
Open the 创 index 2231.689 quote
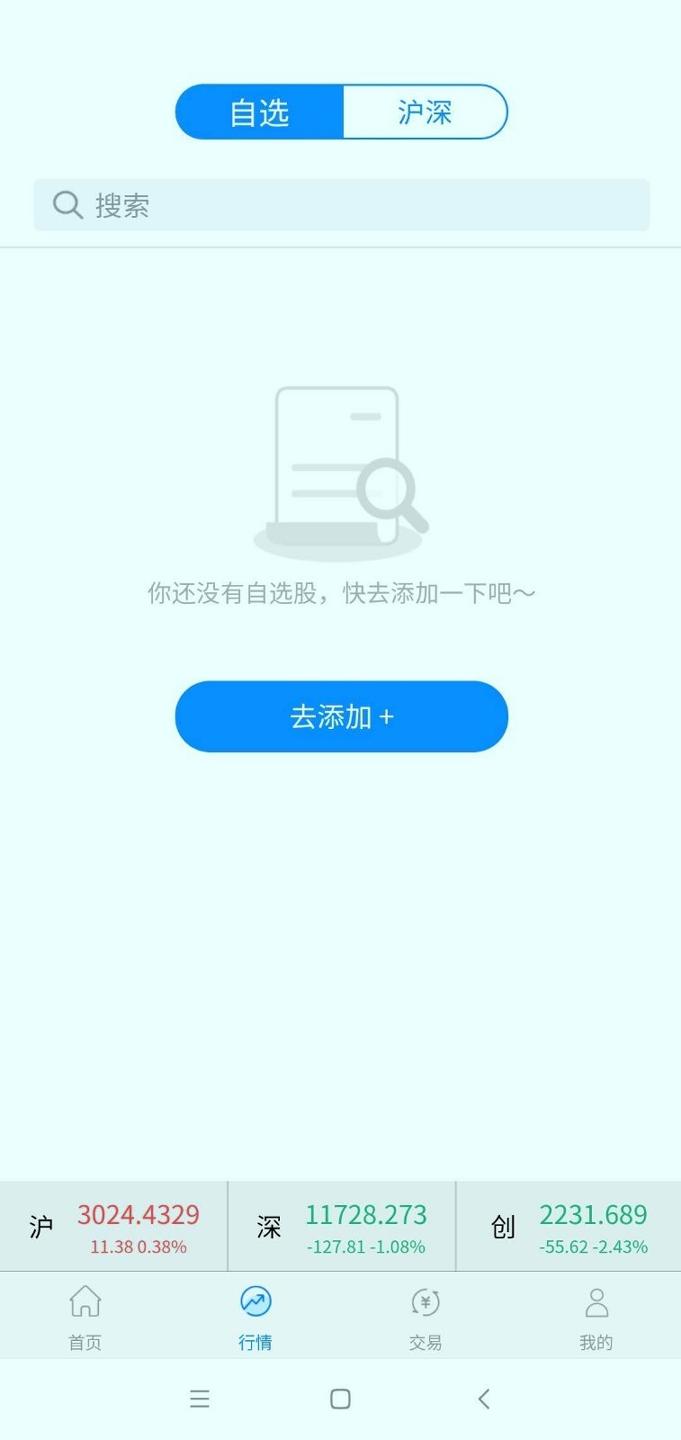coord(569,1227)
